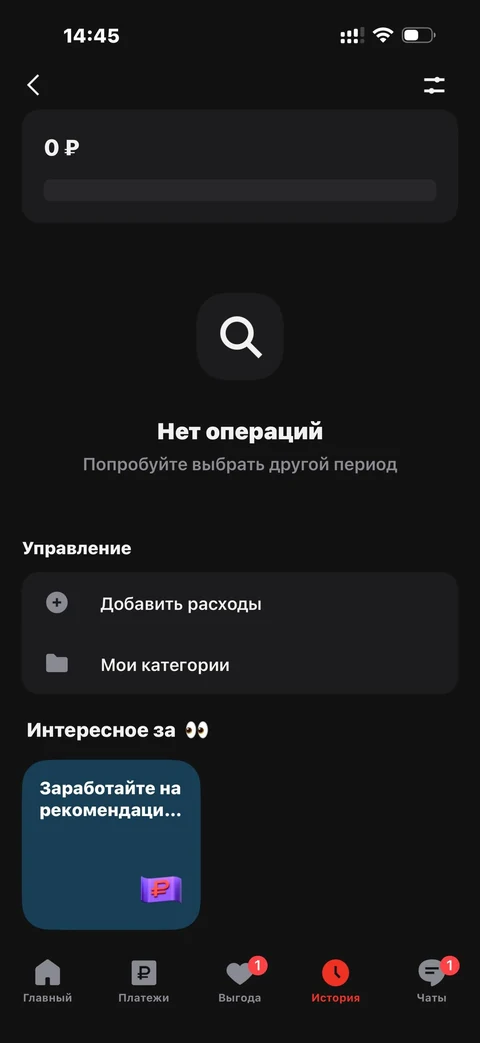Tap the 0 ₽ spending summary card
480x1043 pixels.
240,166
